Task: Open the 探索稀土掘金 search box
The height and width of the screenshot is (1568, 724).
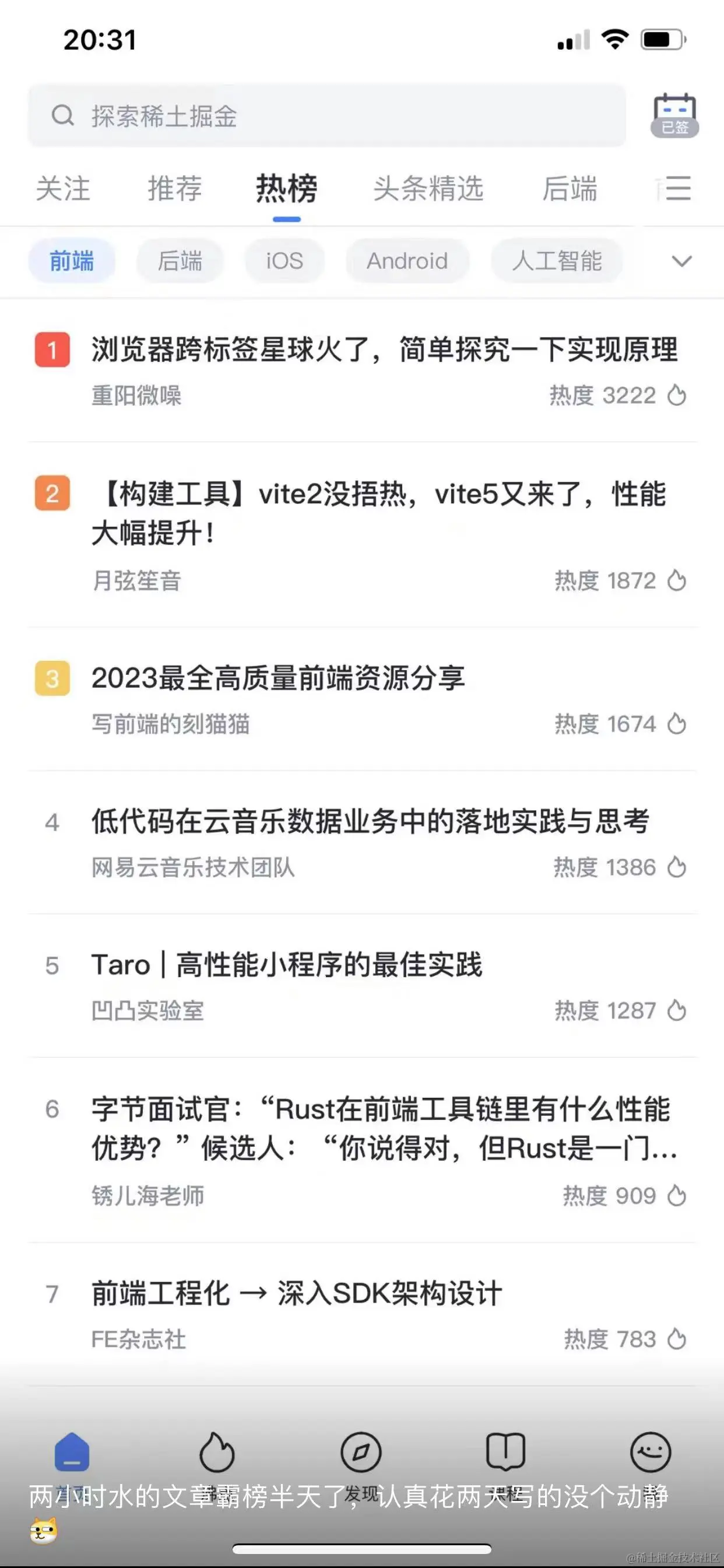Action: pos(326,116)
